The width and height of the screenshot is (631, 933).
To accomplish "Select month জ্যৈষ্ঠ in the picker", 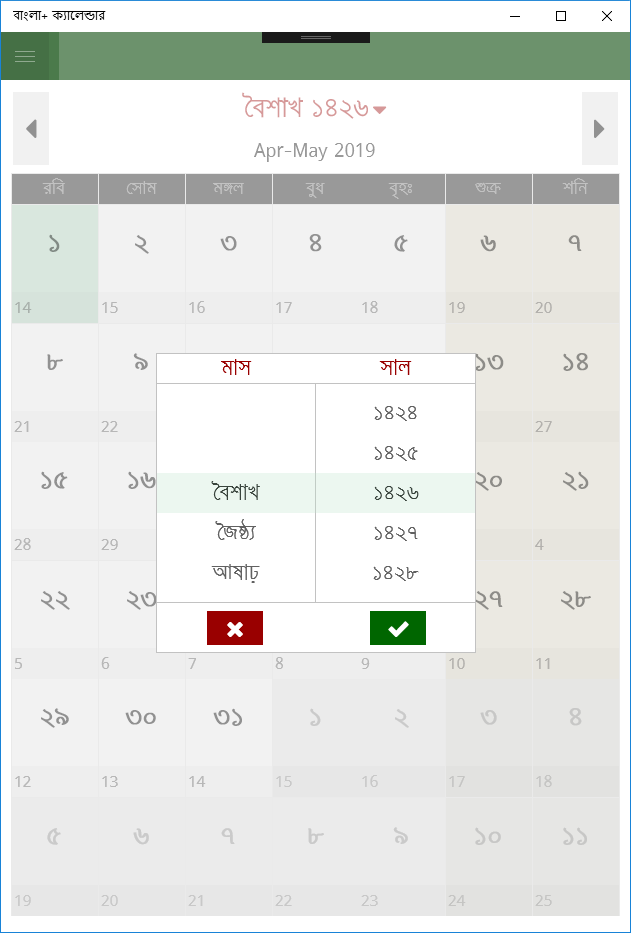I will pos(236,532).
